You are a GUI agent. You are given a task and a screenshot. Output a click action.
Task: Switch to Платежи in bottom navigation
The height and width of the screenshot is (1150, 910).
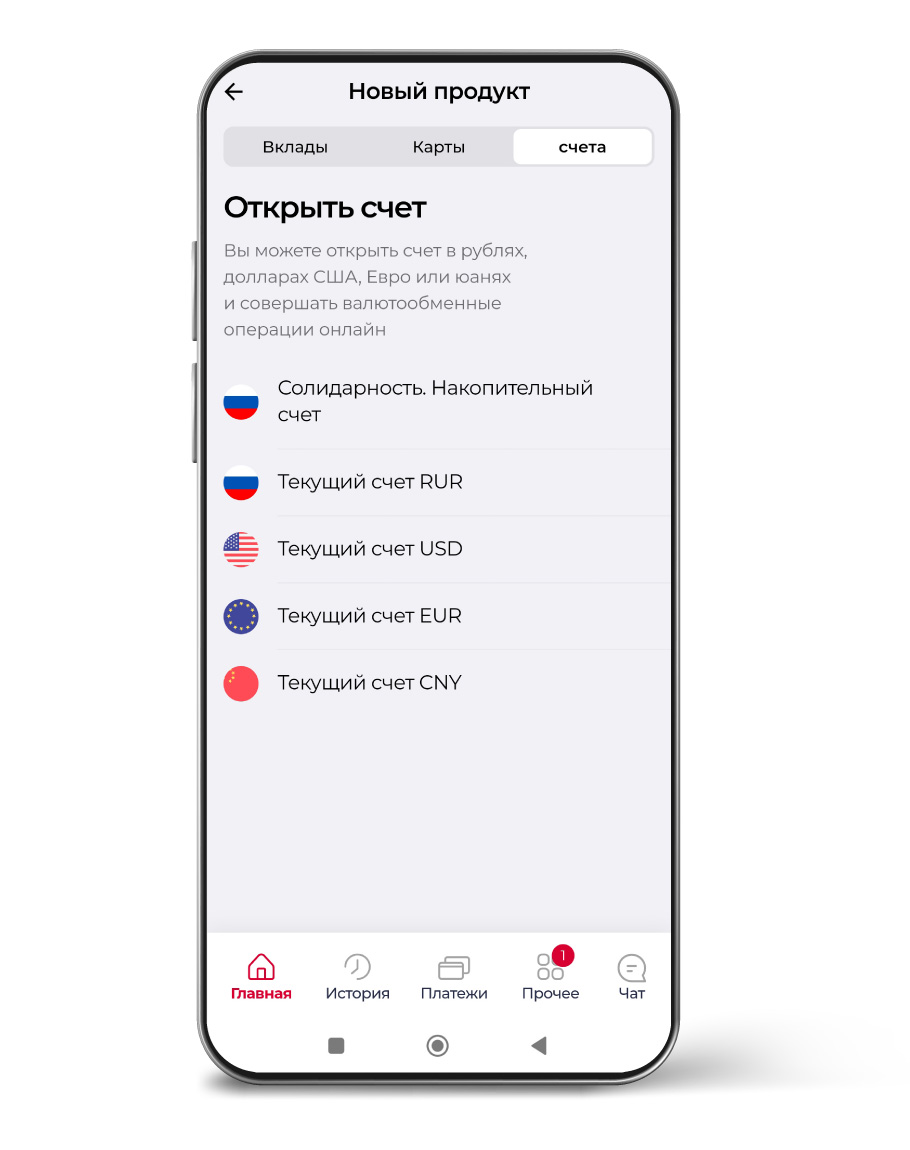(x=454, y=977)
